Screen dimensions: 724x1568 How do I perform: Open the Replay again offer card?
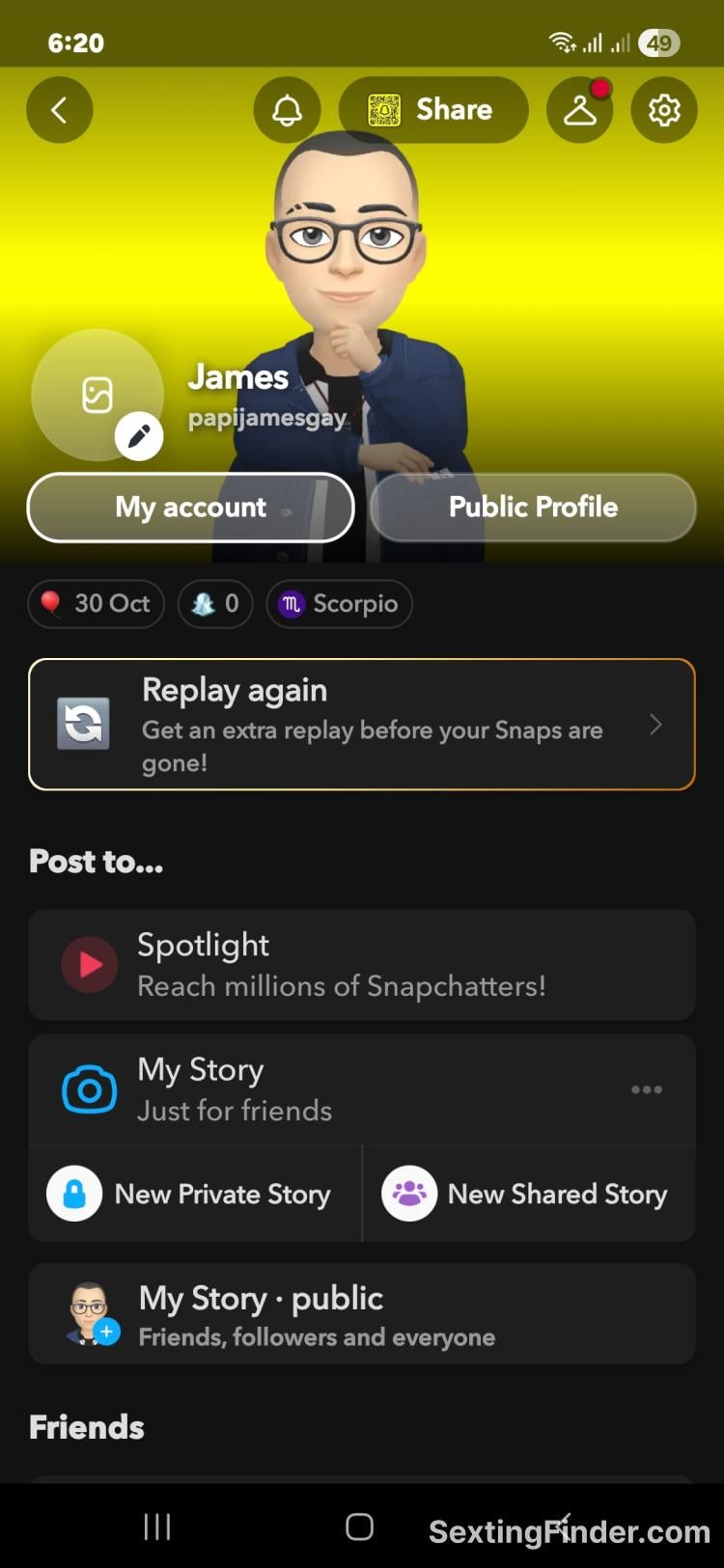362,725
